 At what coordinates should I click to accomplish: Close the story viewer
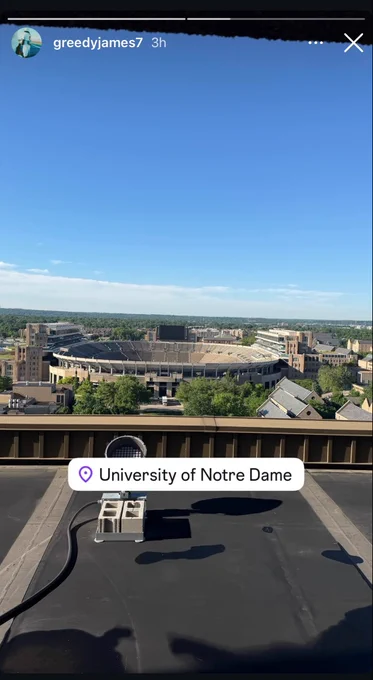[353, 42]
